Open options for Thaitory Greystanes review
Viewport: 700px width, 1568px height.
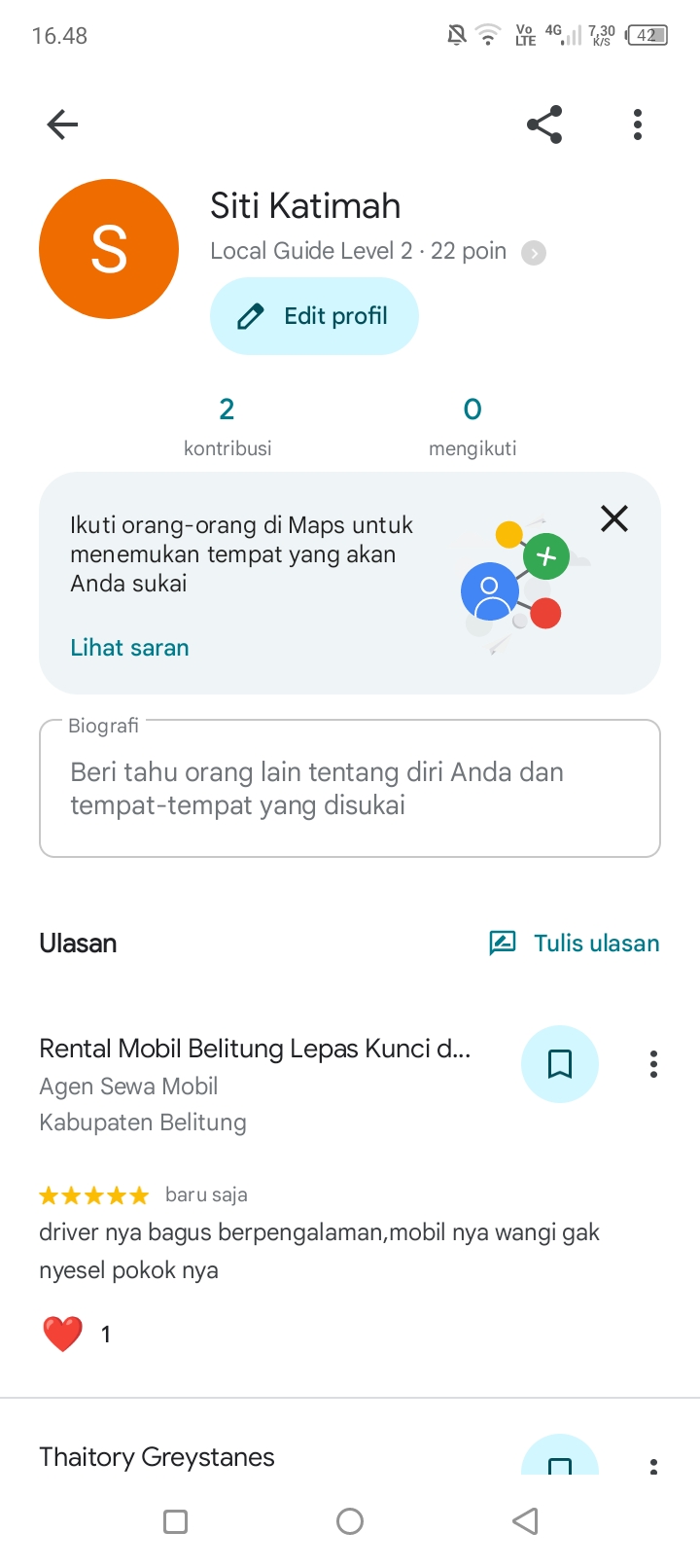(x=653, y=1465)
